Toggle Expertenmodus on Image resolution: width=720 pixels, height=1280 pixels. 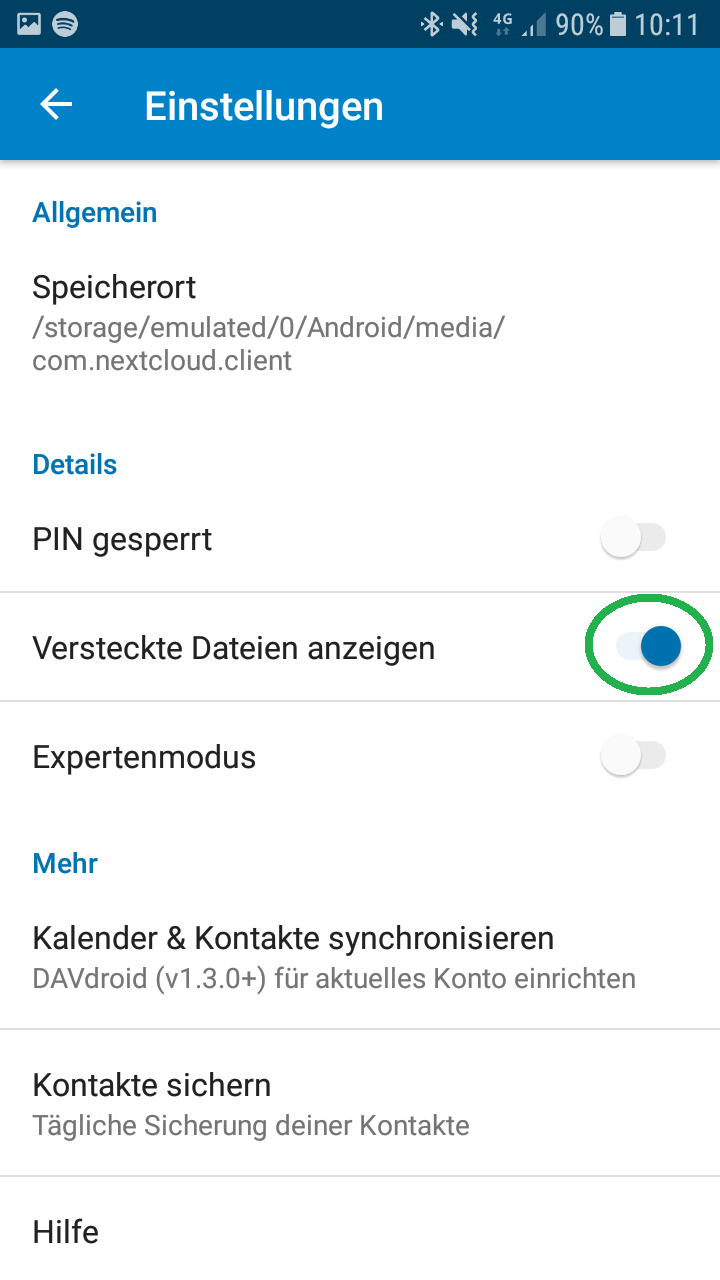pos(632,755)
